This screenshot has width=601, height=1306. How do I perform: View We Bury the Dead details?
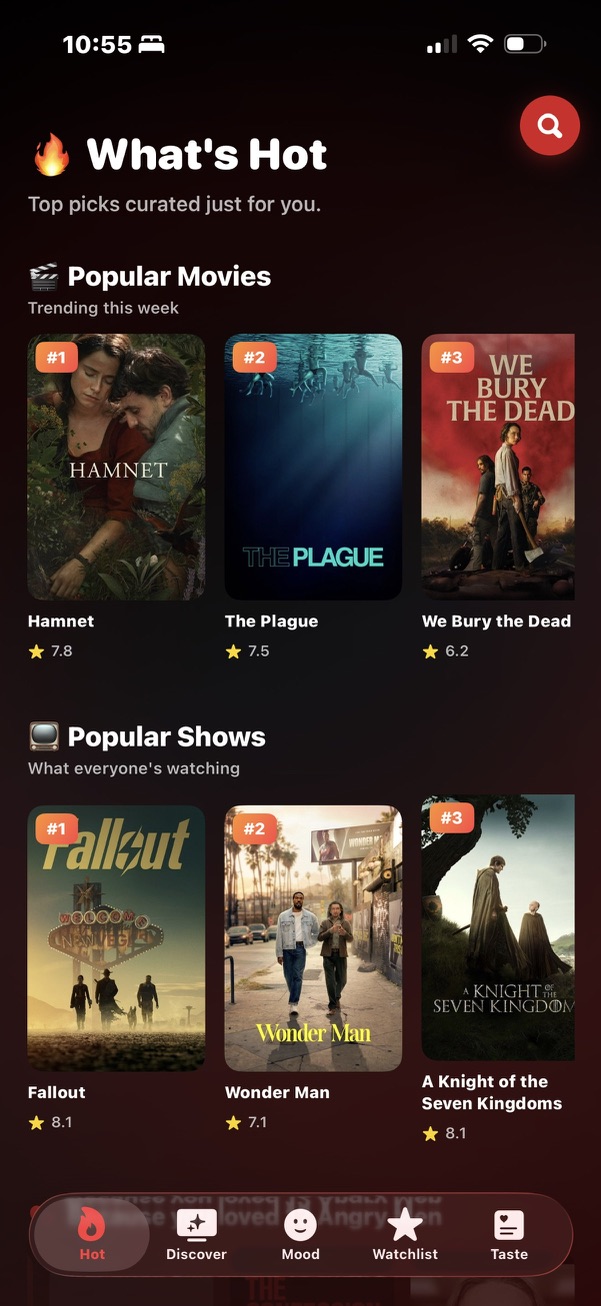click(x=498, y=467)
